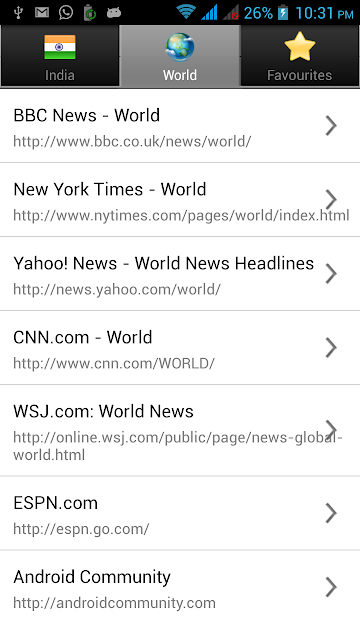Select the World tab

pyautogui.click(x=180, y=56)
